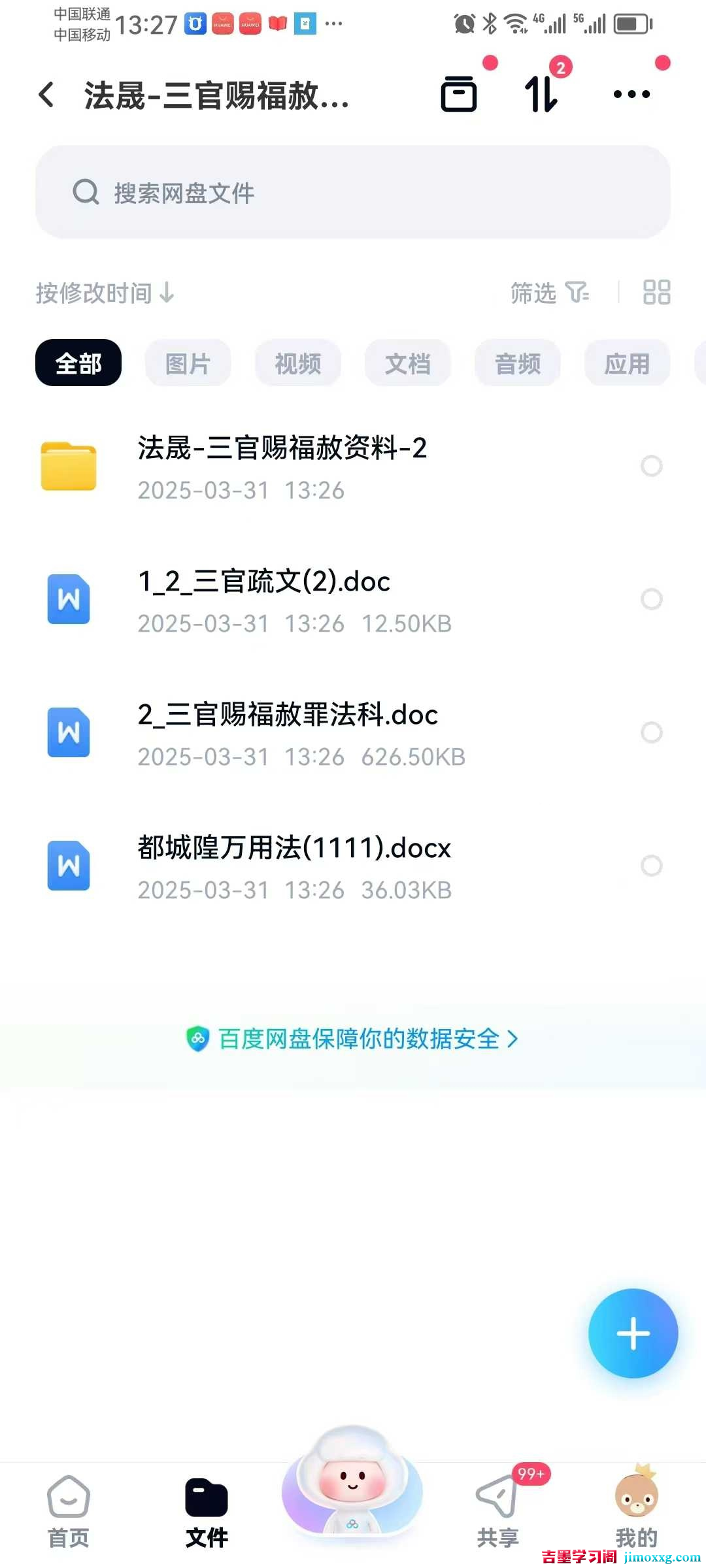
Task: Check the folder 法晟-三官赐福赦资料-2
Action: point(652,466)
